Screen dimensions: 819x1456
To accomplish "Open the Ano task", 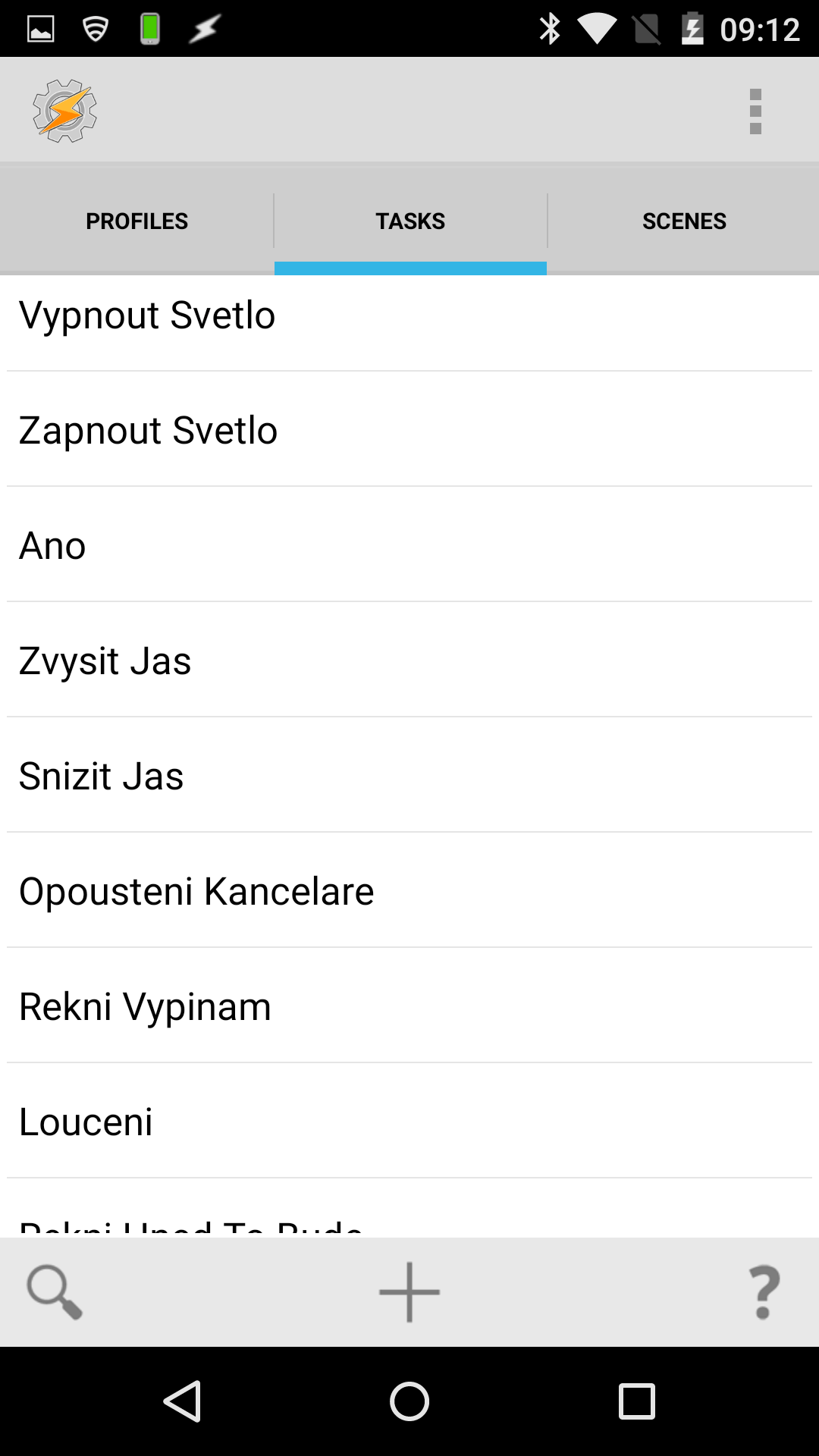I will (x=409, y=544).
